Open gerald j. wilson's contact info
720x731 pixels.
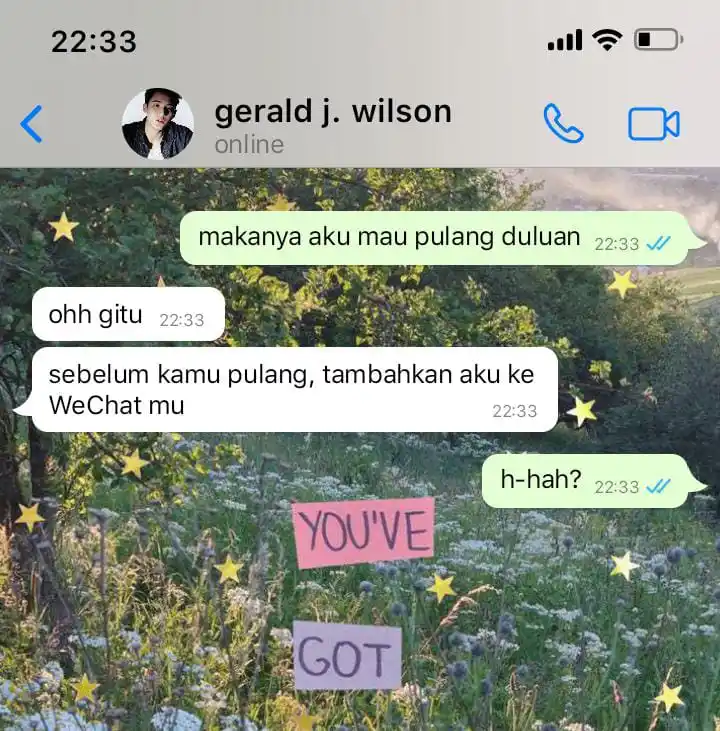[332, 112]
